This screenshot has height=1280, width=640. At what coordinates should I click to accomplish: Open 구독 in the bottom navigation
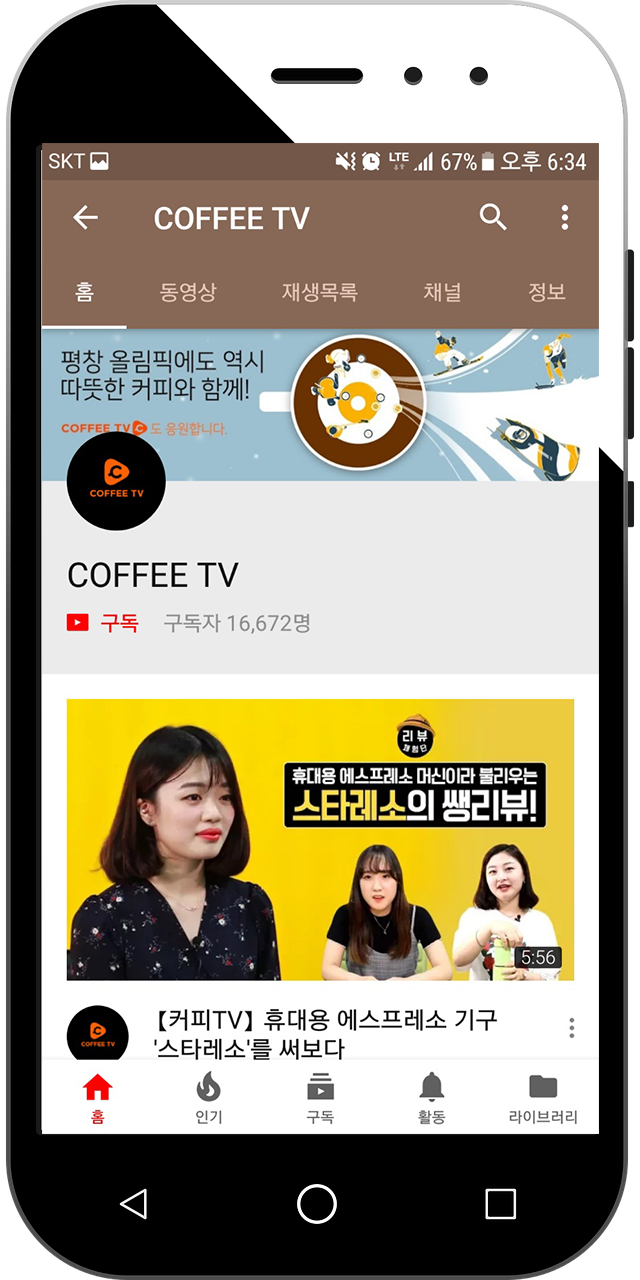(x=320, y=1098)
